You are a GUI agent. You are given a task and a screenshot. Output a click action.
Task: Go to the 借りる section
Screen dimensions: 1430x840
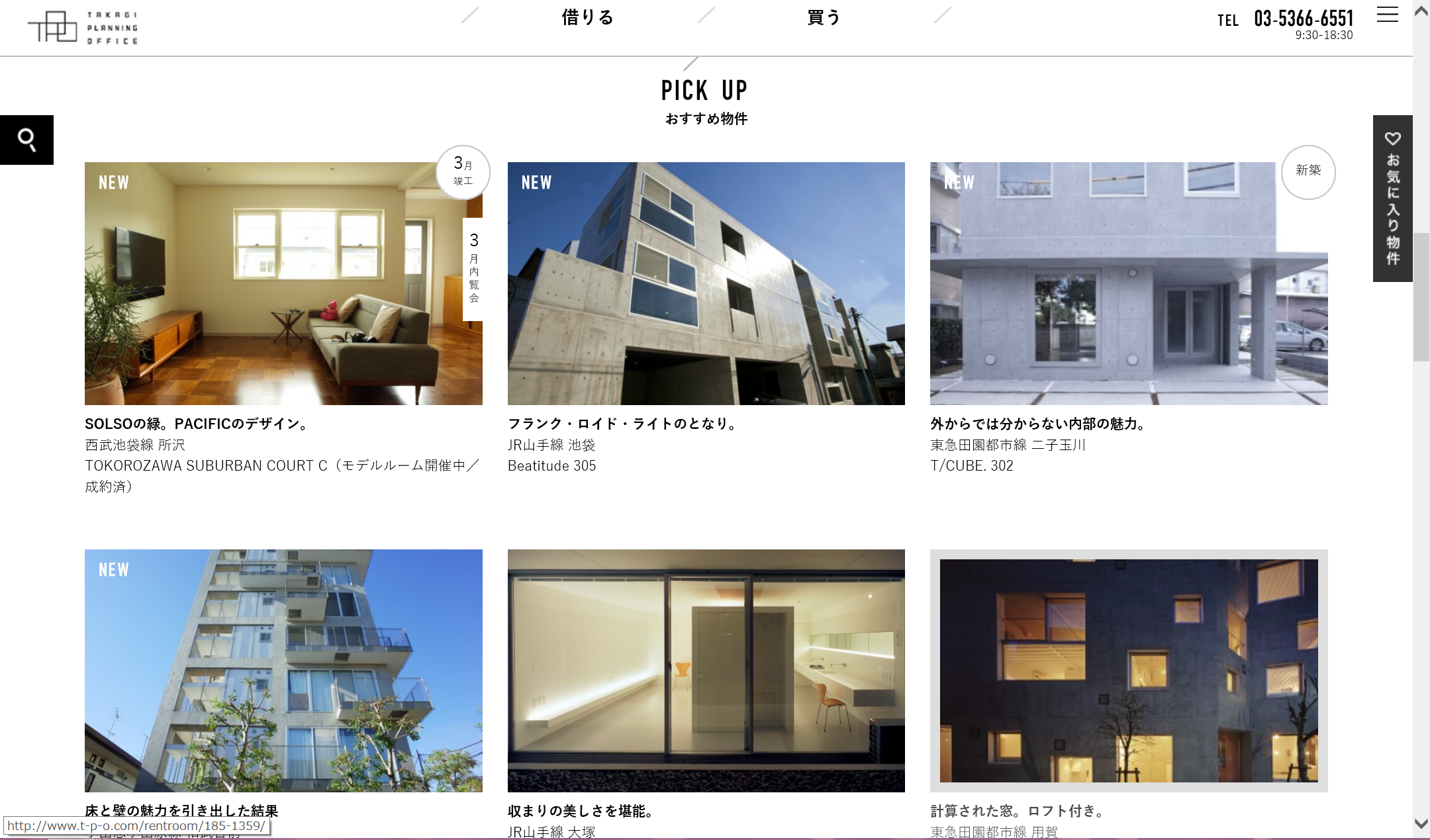588,17
